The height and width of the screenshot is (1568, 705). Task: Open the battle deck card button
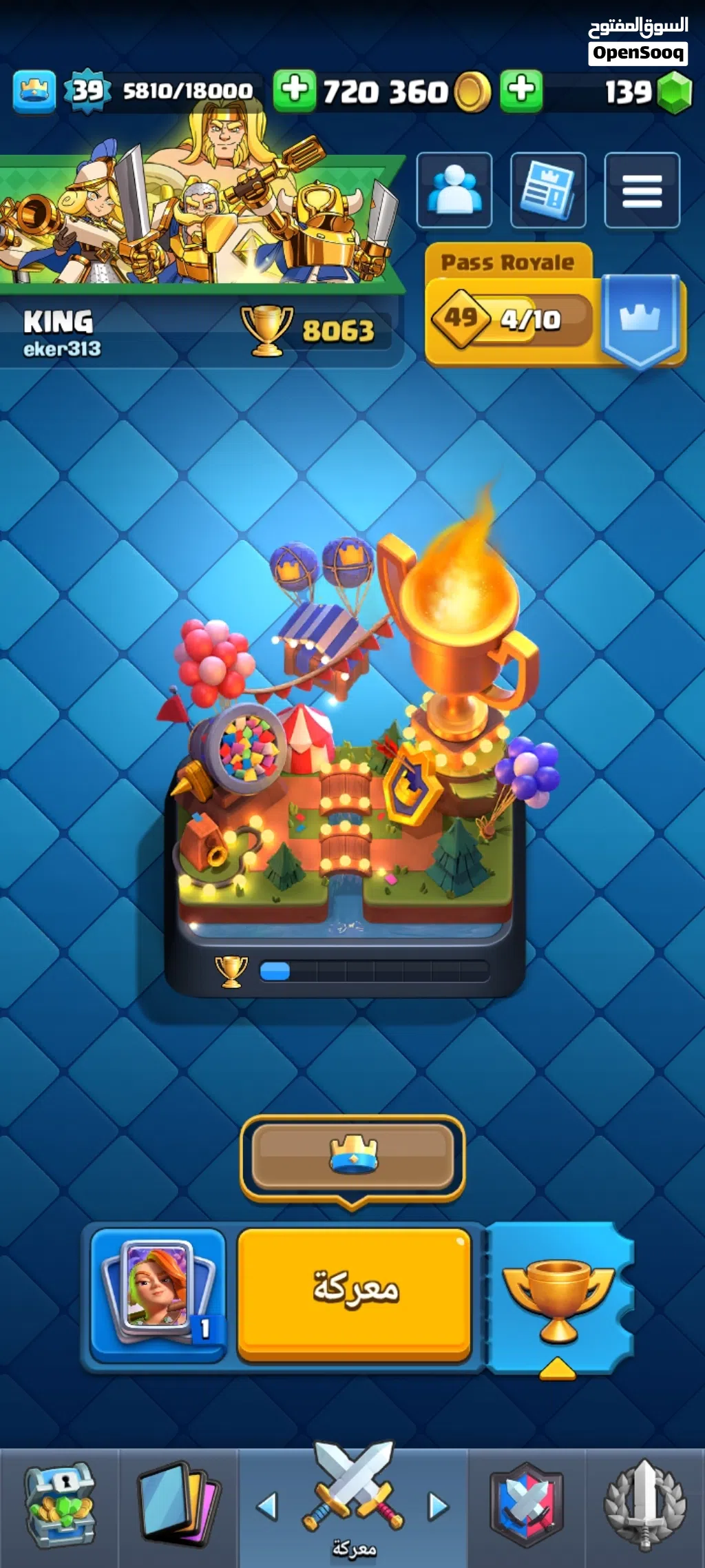[158, 1295]
